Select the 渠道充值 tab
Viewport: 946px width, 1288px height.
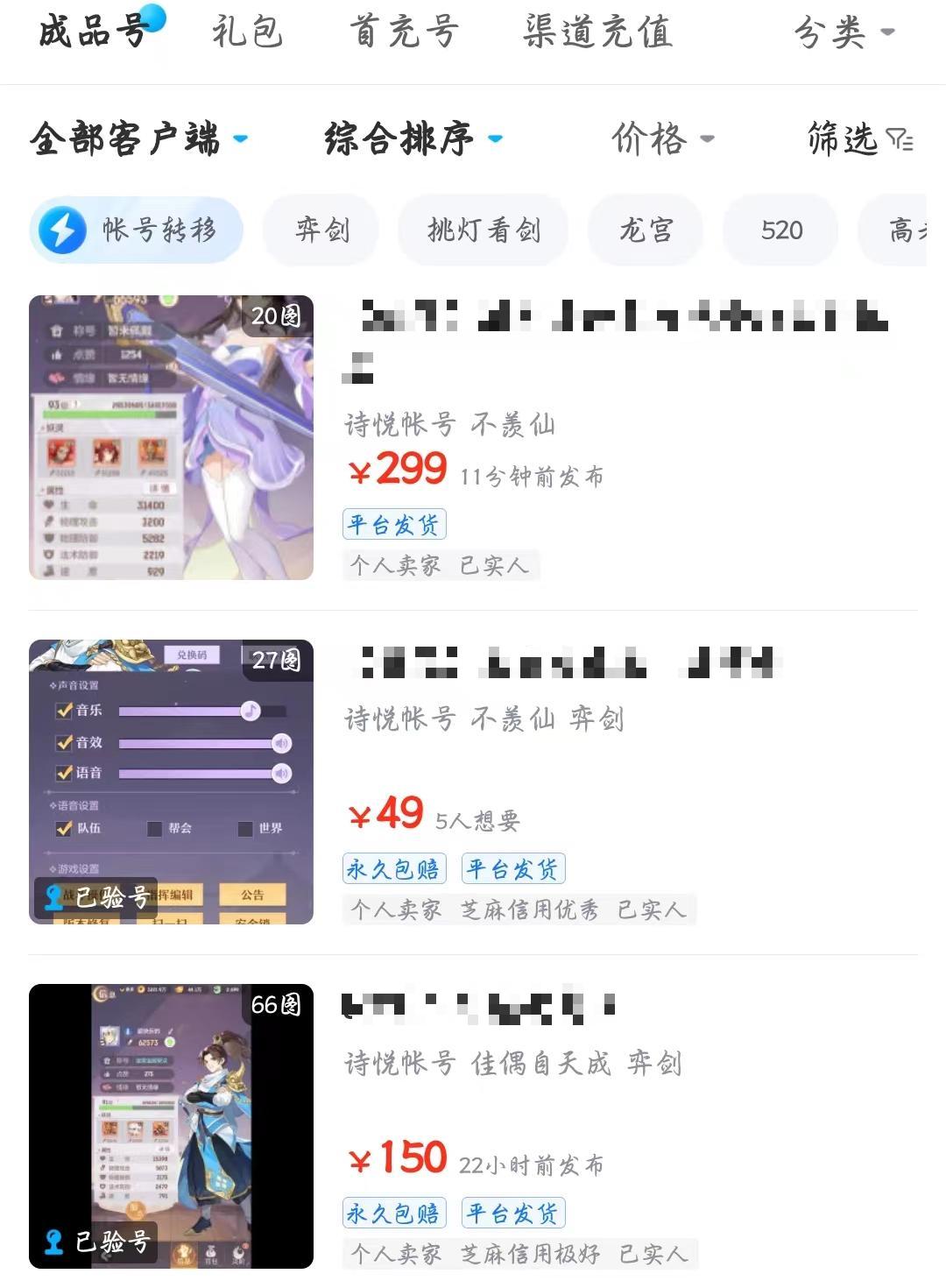[598, 33]
